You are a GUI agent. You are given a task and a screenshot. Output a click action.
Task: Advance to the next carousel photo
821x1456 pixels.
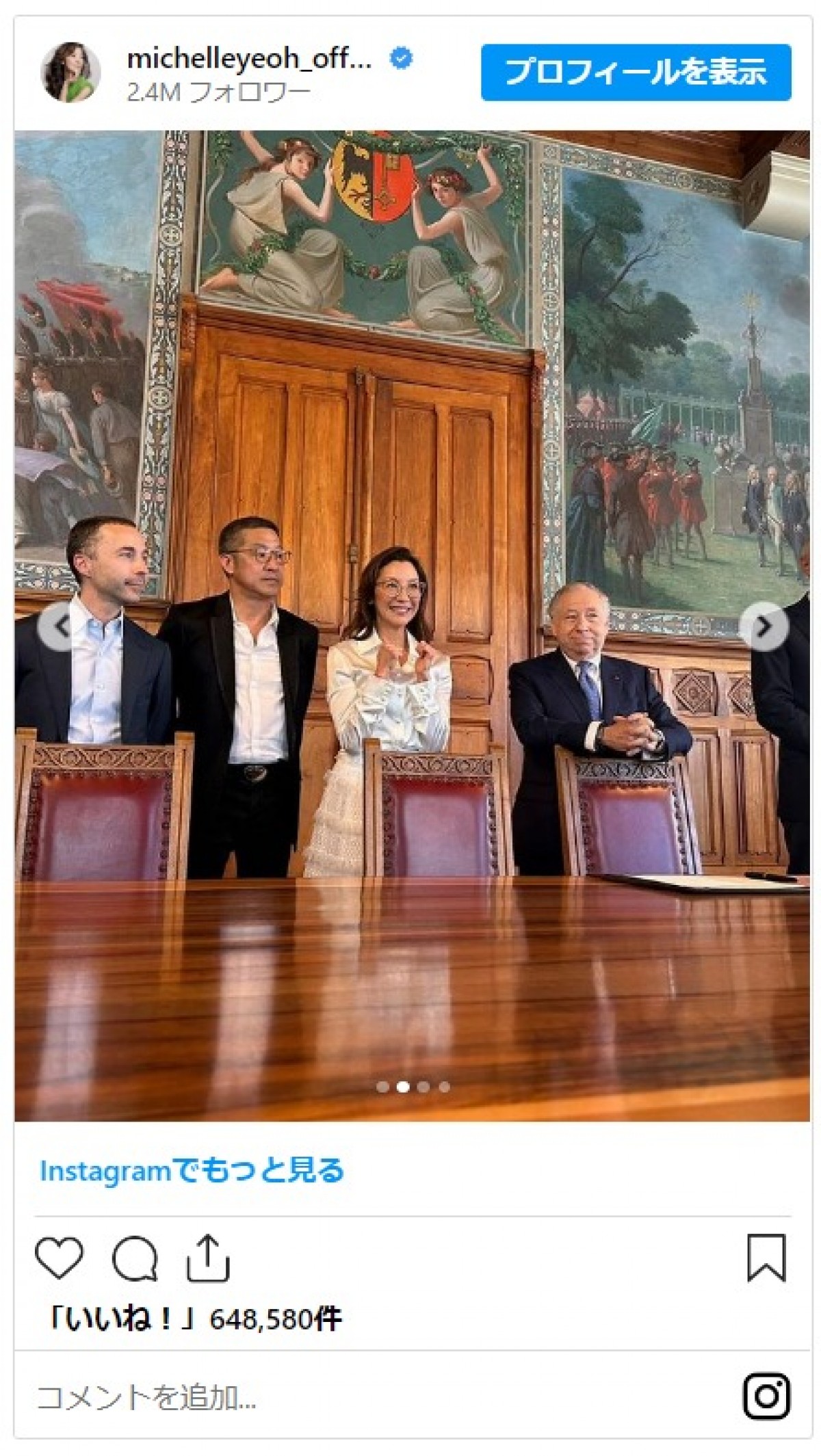(763, 626)
